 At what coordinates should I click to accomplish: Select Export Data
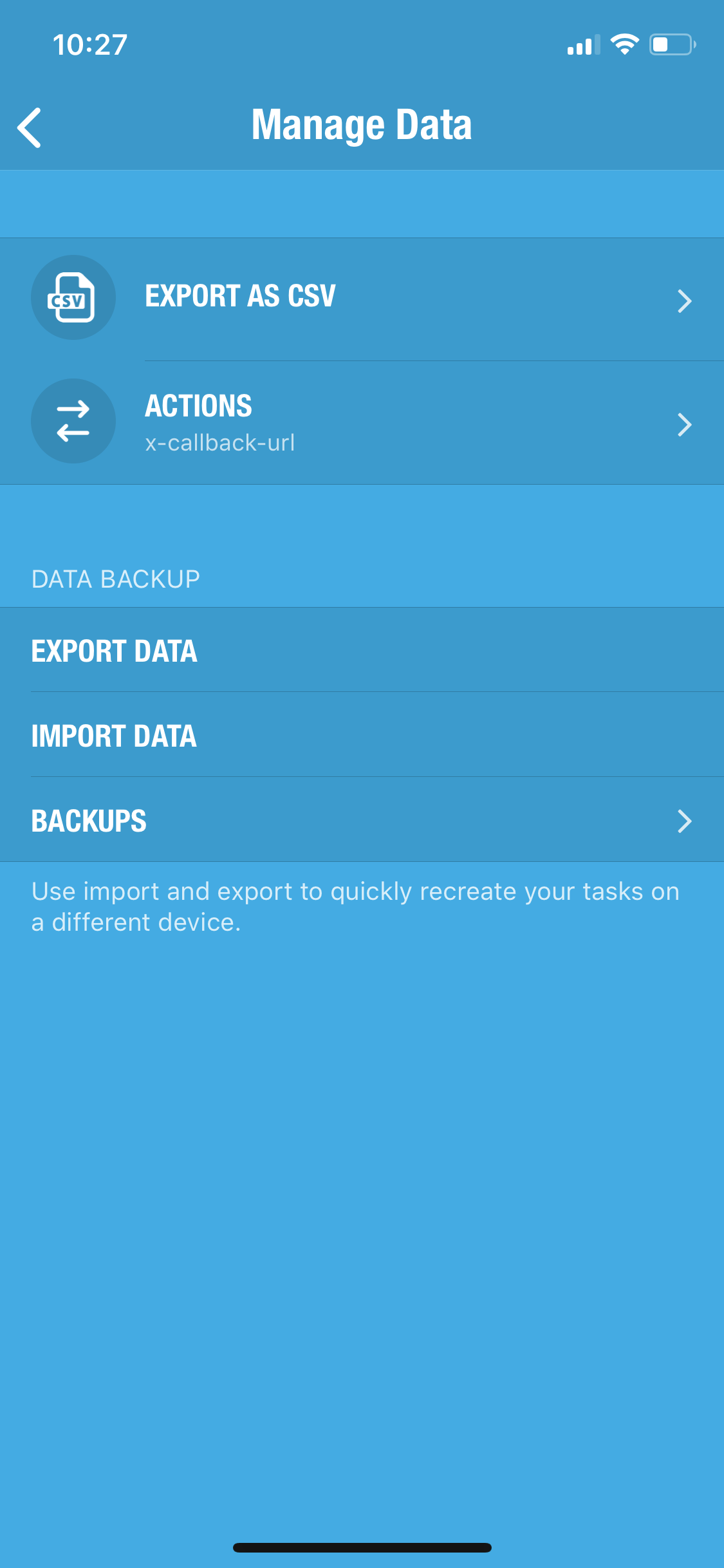[x=362, y=650]
